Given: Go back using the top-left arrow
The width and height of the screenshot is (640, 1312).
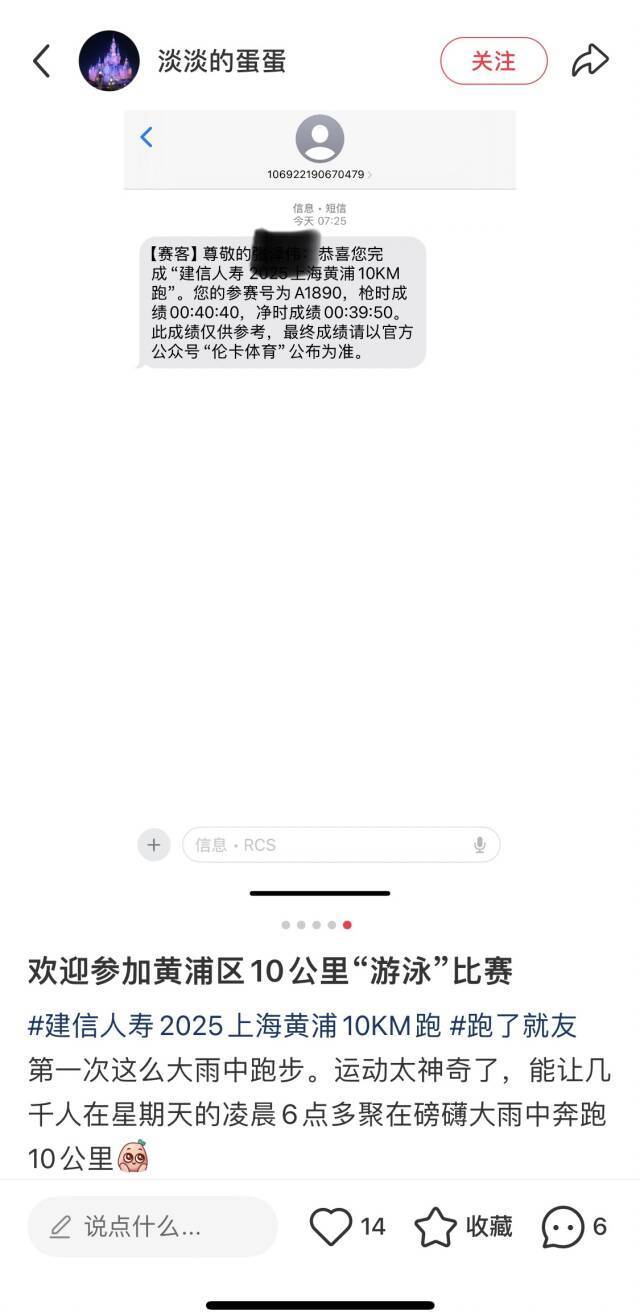Looking at the screenshot, I should (x=41, y=61).
